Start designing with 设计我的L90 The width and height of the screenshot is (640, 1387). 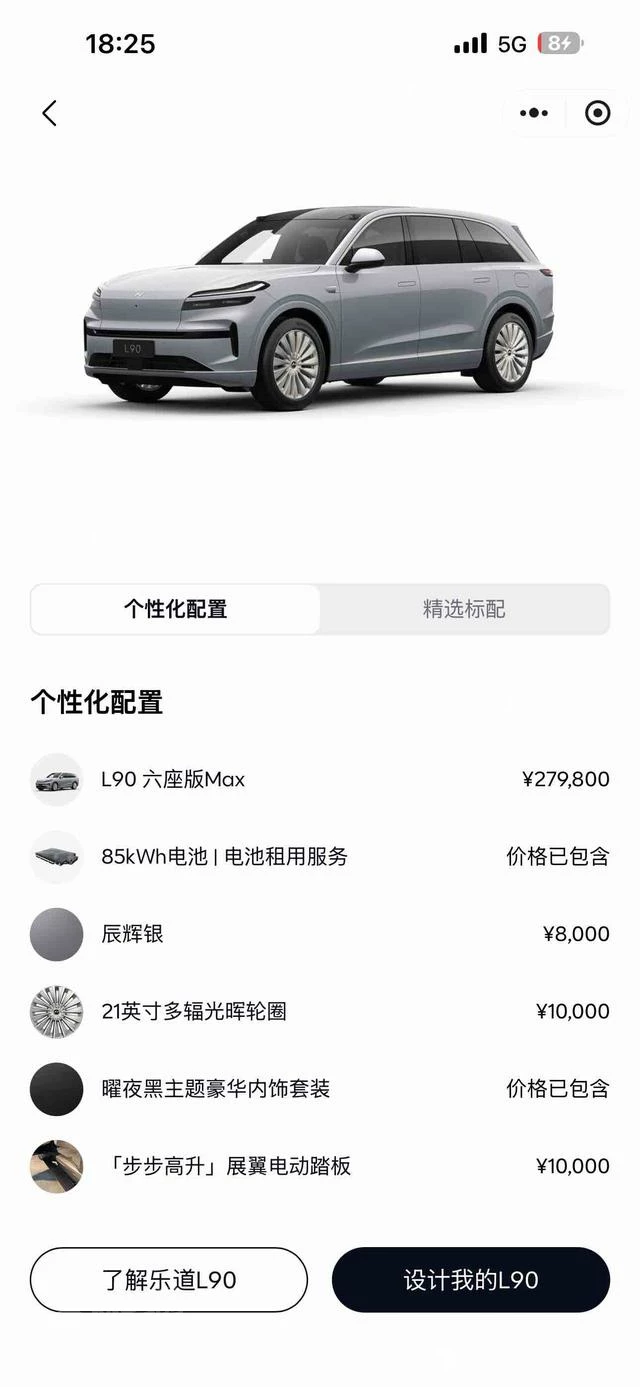click(x=471, y=1280)
